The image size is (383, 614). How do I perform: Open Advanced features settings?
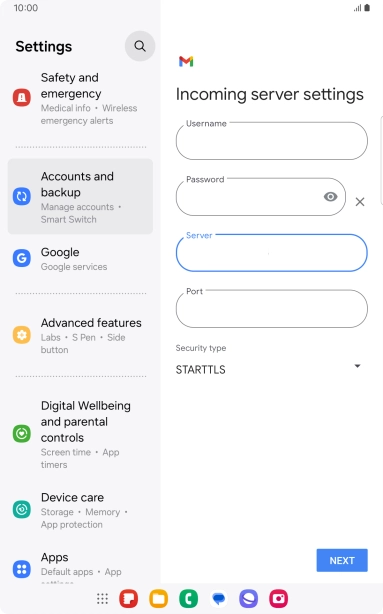80,335
